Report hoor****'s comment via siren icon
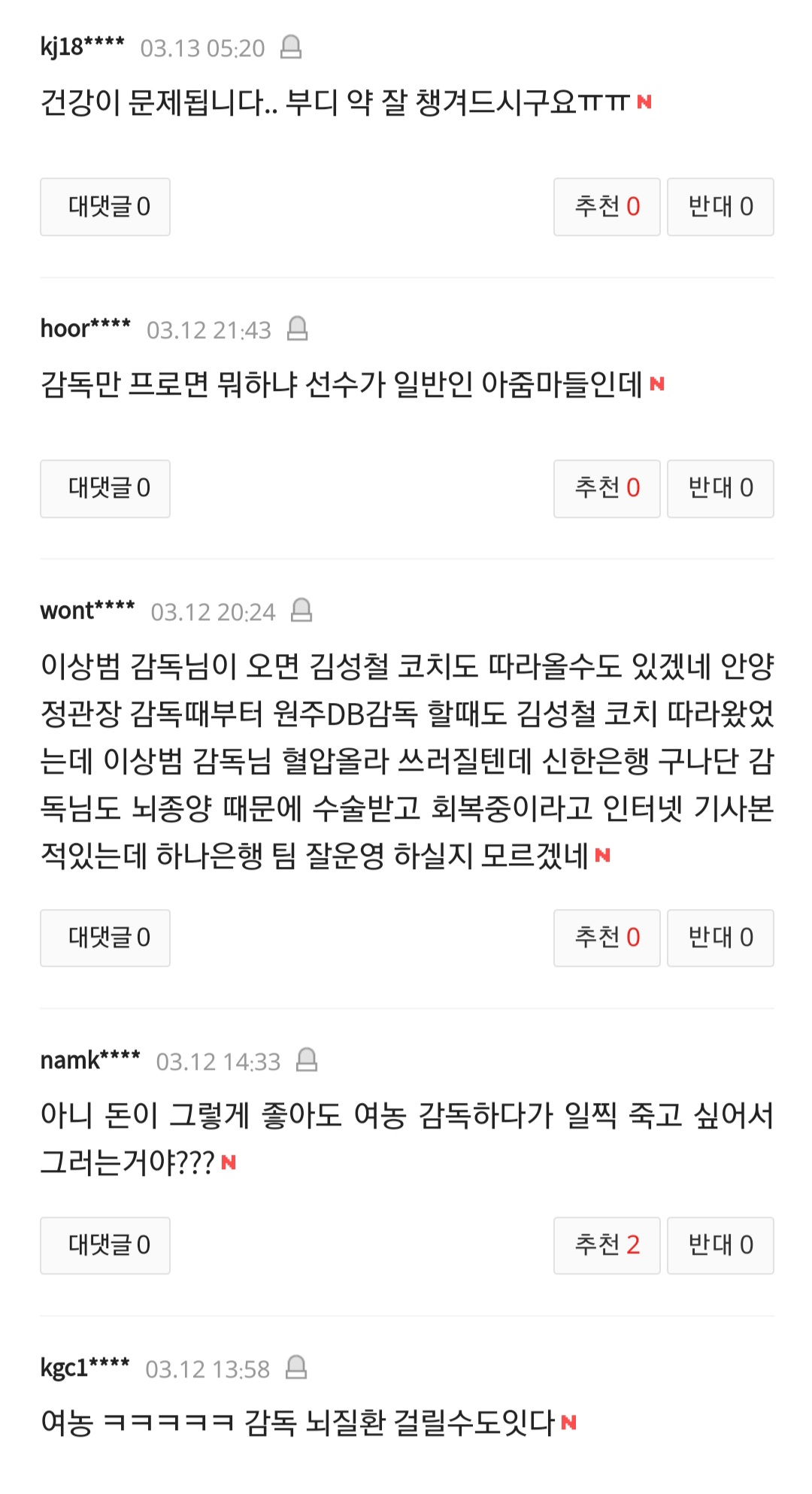Viewport: 812px width, 1494px height. pyautogui.click(x=298, y=329)
